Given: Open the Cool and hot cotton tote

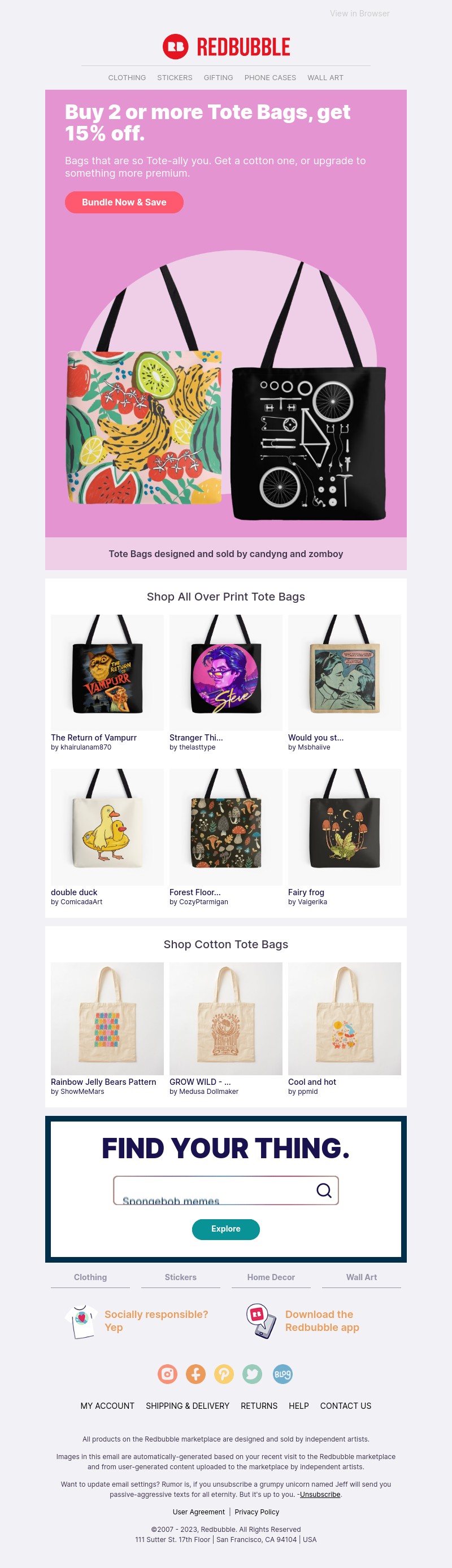Looking at the screenshot, I should pyautogui.click(x=344, y=1018).
